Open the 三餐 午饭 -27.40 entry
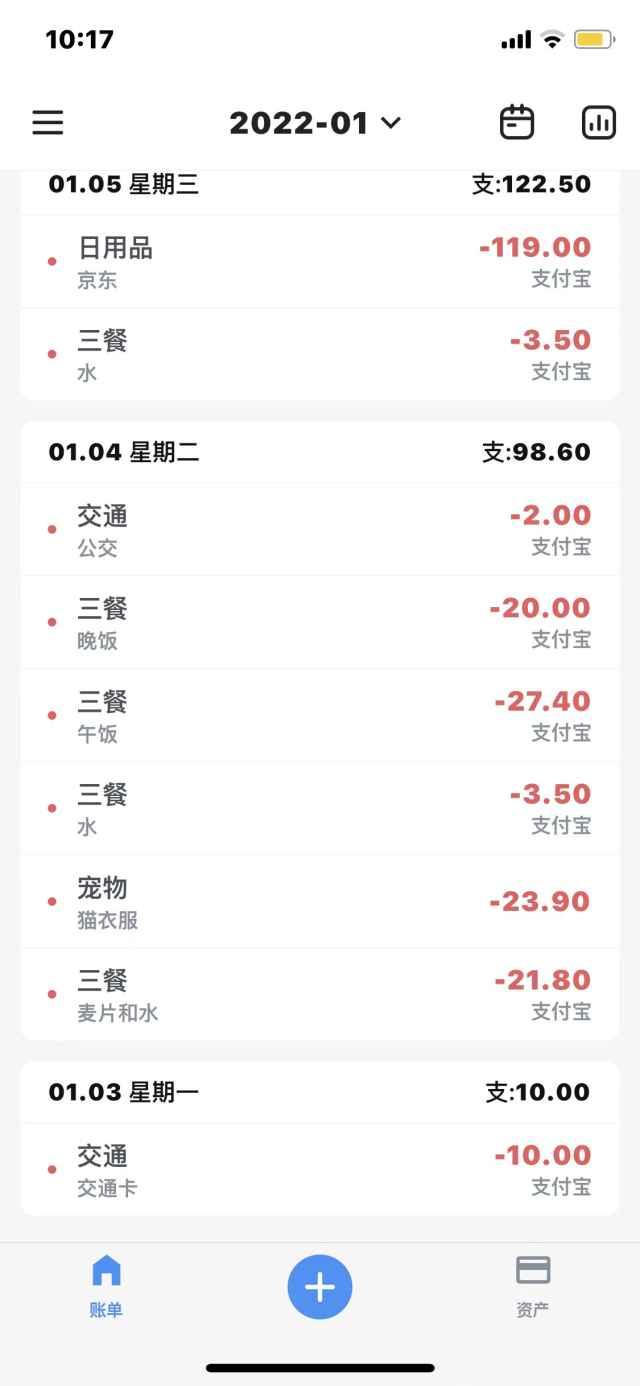This screenshot has width=640, height=1386. (320, 715)
